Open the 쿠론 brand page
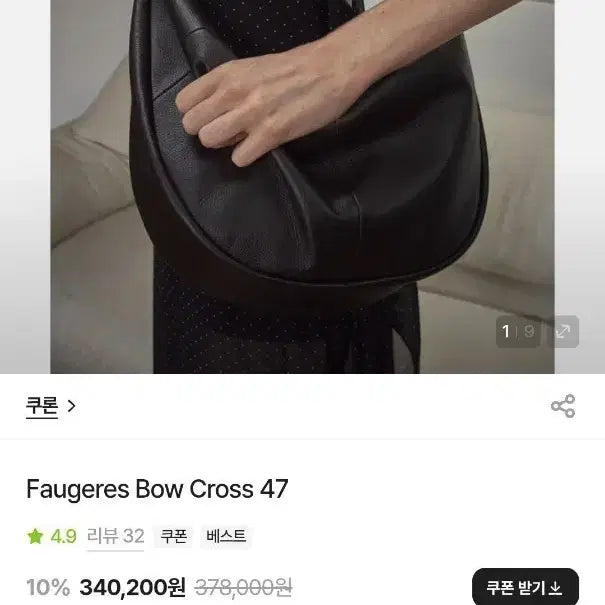This screenshot has height=605, width=605. pos(51,406)
